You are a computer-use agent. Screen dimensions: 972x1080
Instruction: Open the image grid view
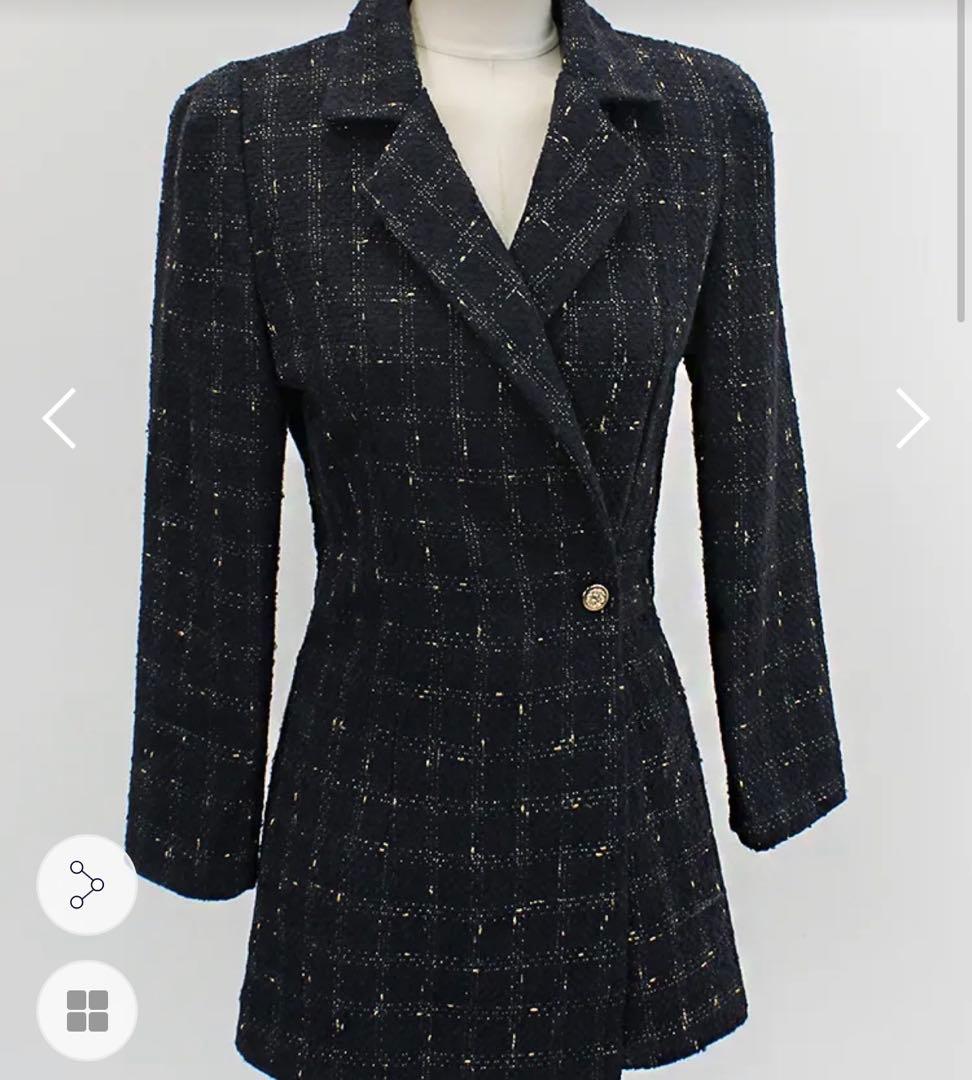87,1010
